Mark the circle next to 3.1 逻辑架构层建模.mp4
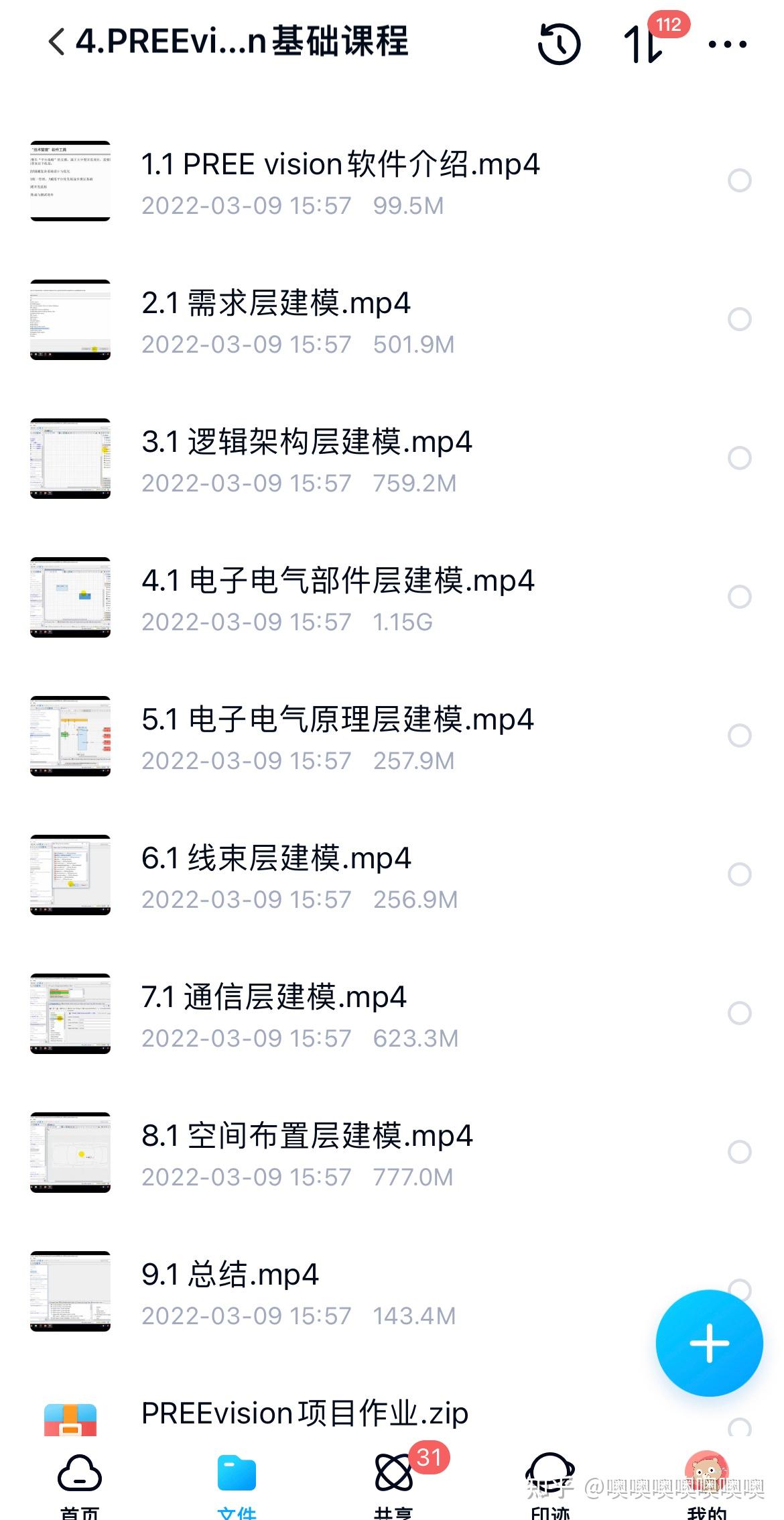 740,459
